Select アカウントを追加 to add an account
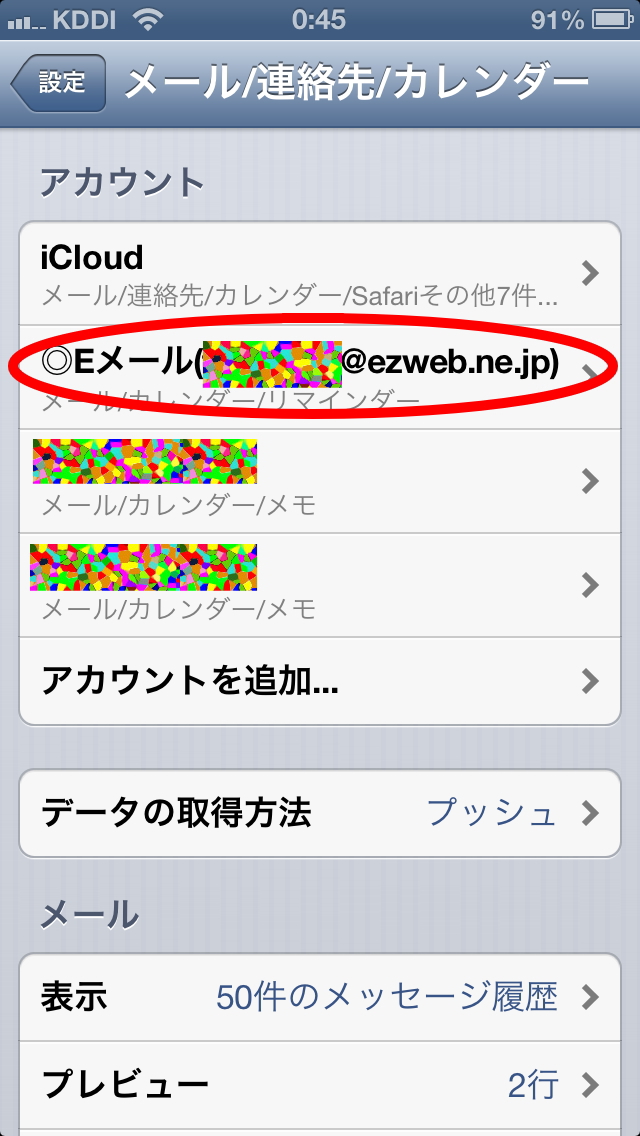 pyautogui.click(x=320, y=681)
